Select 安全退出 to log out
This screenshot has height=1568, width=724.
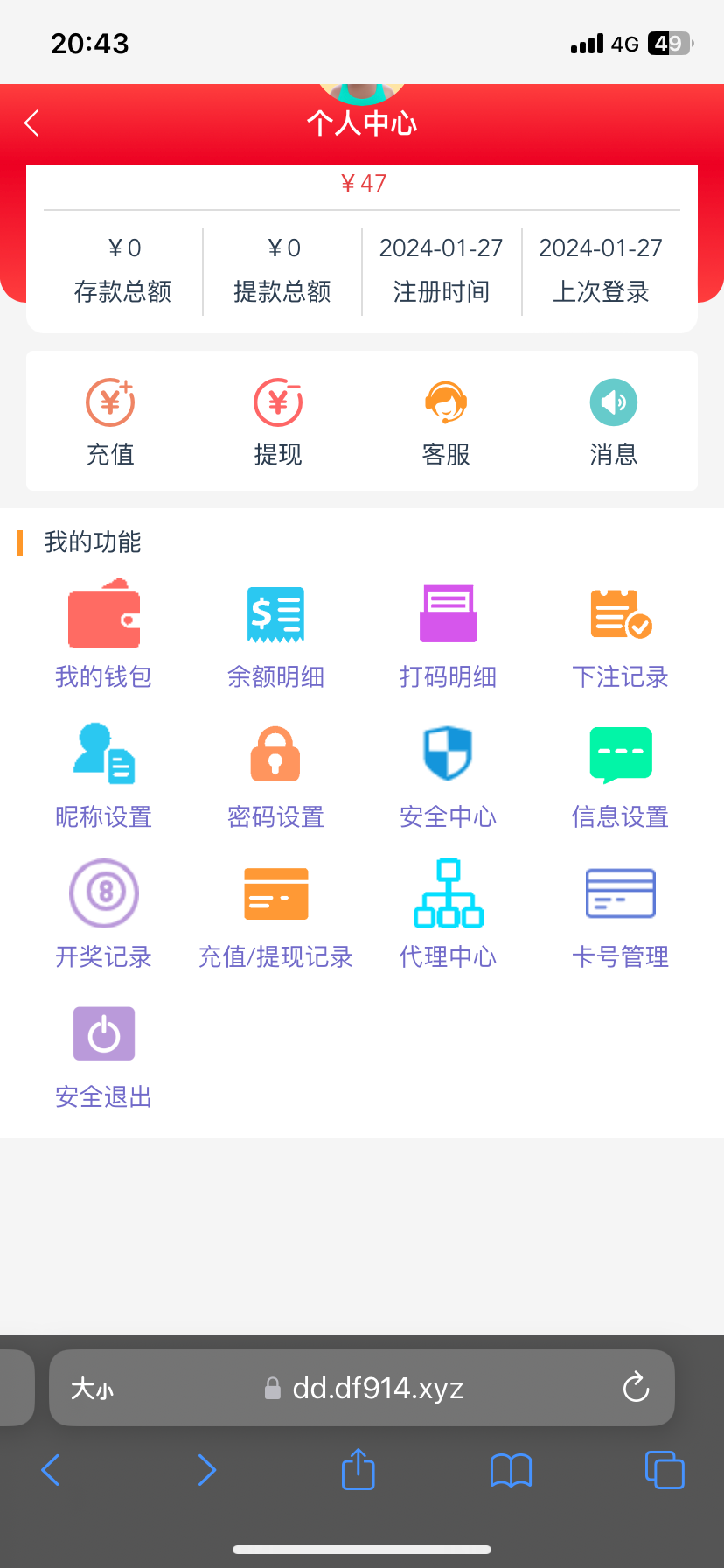pos(104,1053)
